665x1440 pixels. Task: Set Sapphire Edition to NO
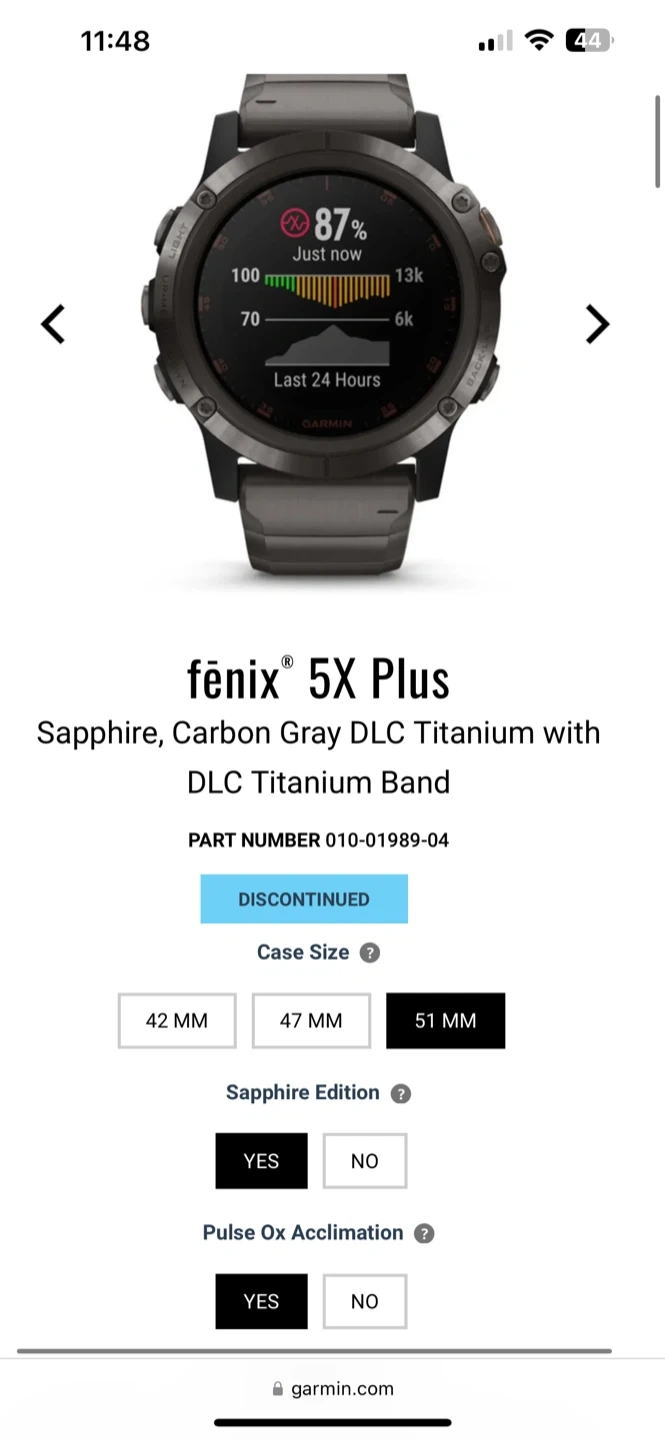tap(364, 1161)
